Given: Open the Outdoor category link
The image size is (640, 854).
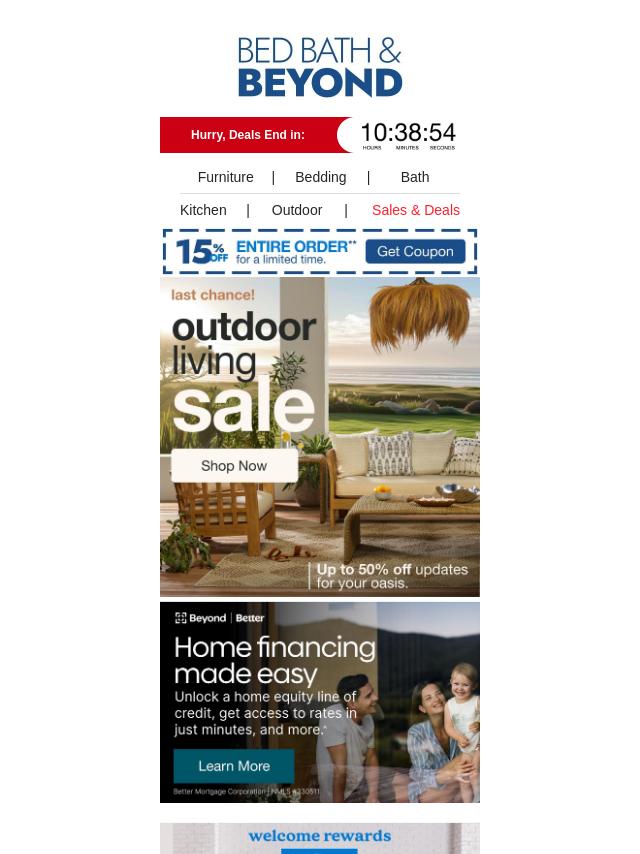Looking at the screenshot, I should [296, 210].
